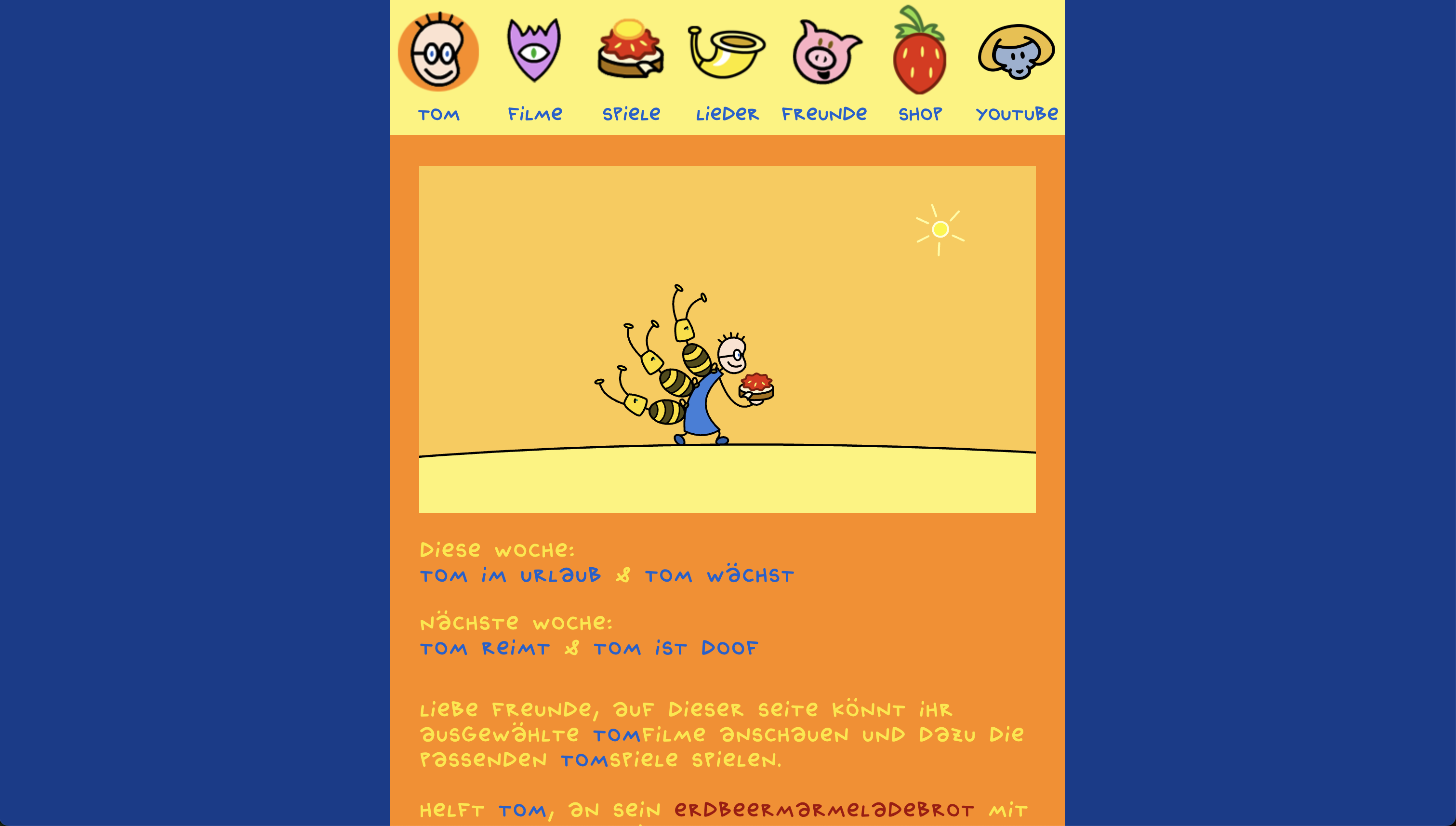Visit the Shop with the strawberry icon

(x=919, y=65)
